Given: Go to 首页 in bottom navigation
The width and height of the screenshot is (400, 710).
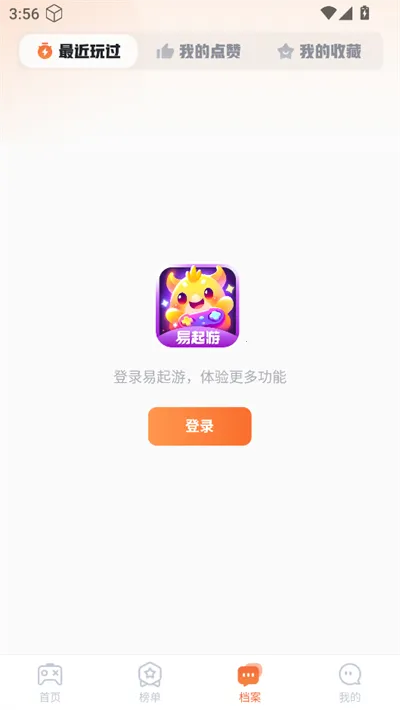Looking at the screenshot, I should (50, 683).
